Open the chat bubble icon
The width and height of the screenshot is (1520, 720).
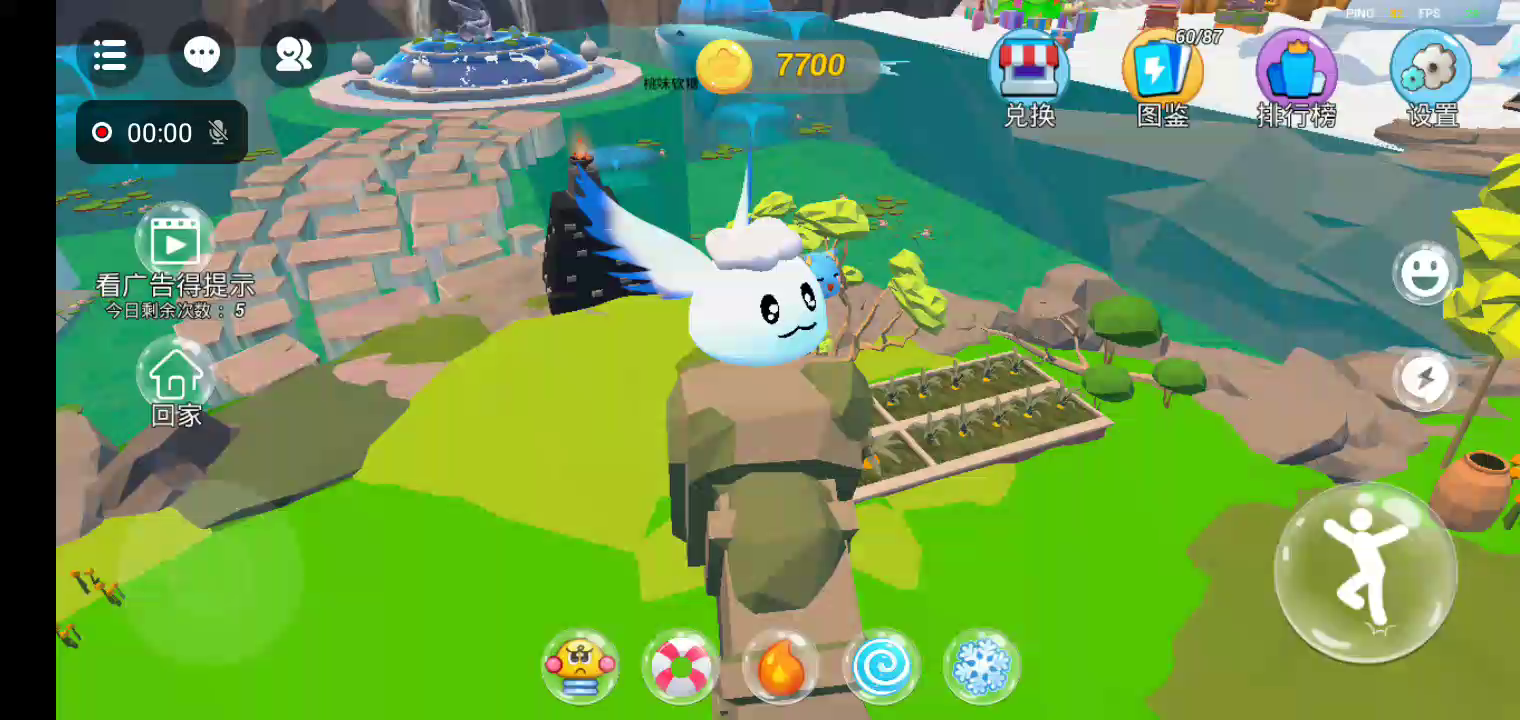[202, 55]
